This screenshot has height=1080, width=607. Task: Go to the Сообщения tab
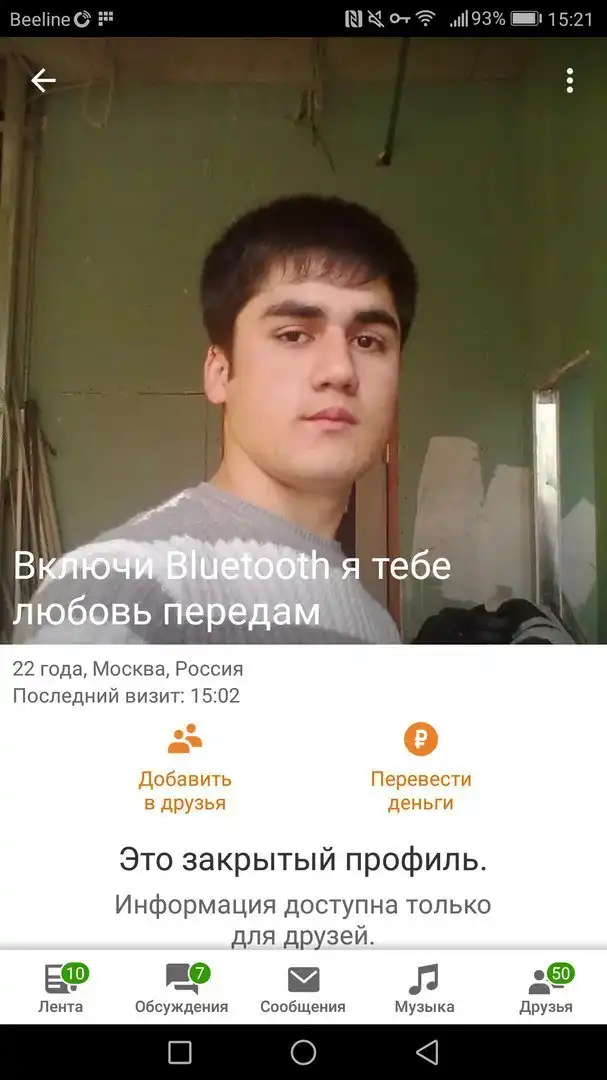(303, 988)
